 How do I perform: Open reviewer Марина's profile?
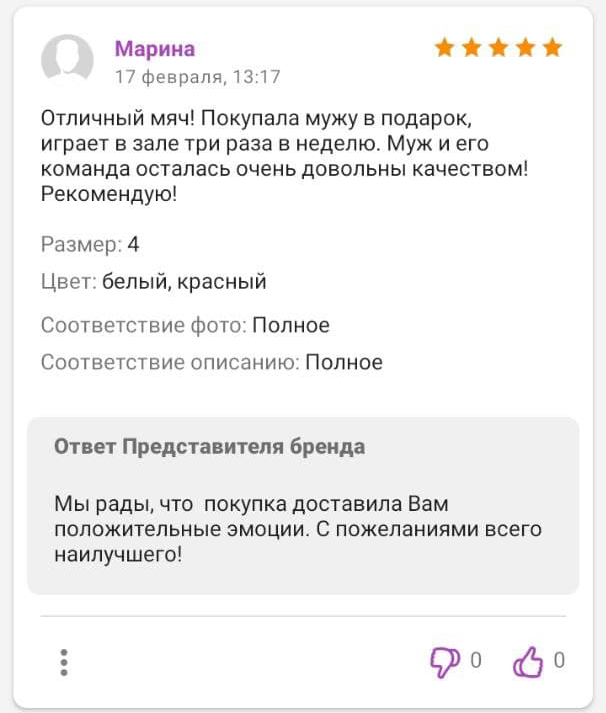pos(154,49)
